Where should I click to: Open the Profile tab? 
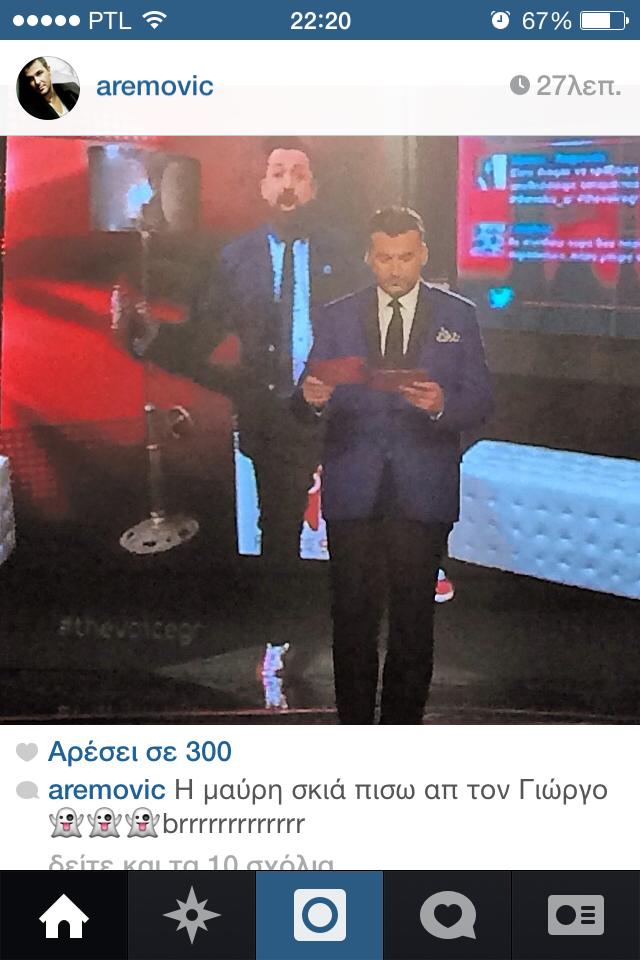[x=576, y=915]
